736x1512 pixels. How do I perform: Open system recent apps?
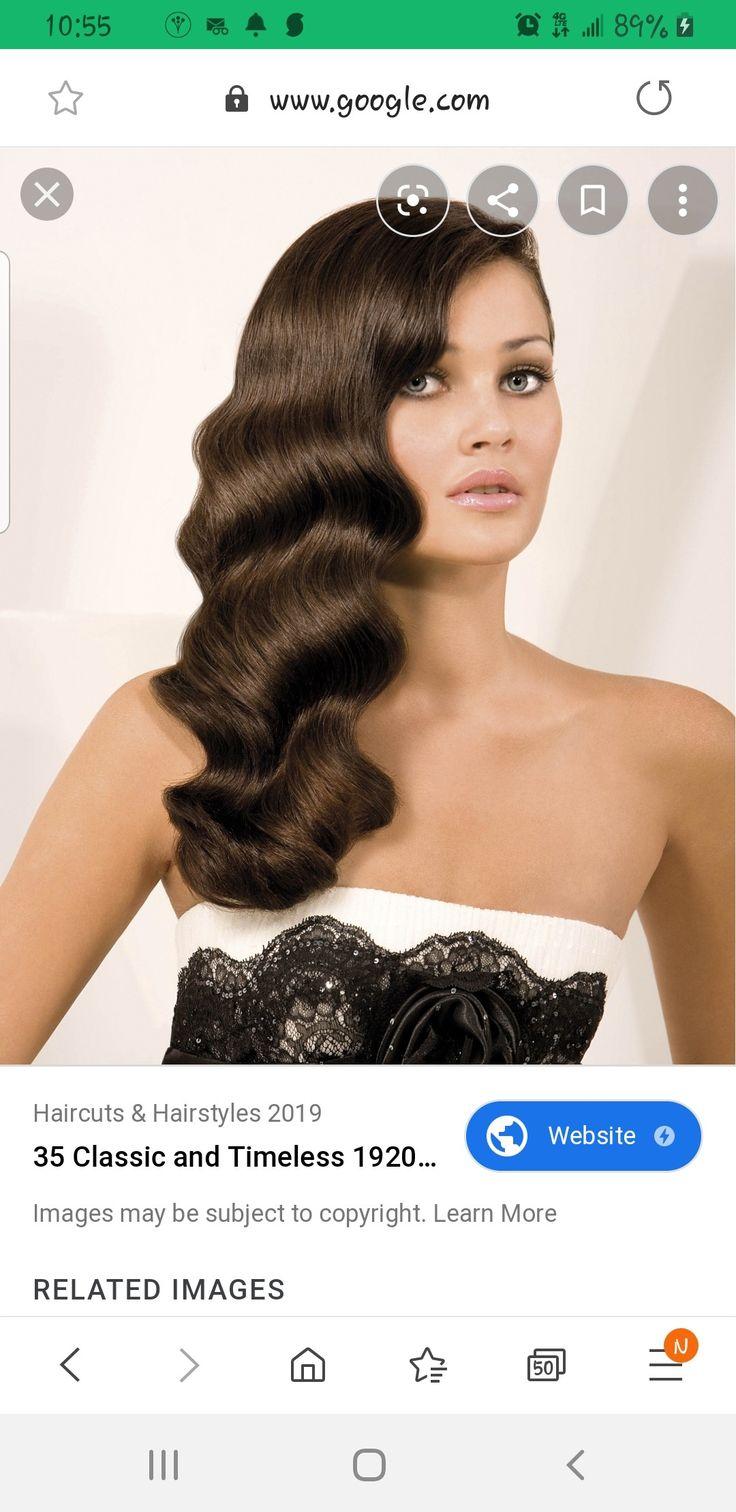click(x=163, y=1465)
